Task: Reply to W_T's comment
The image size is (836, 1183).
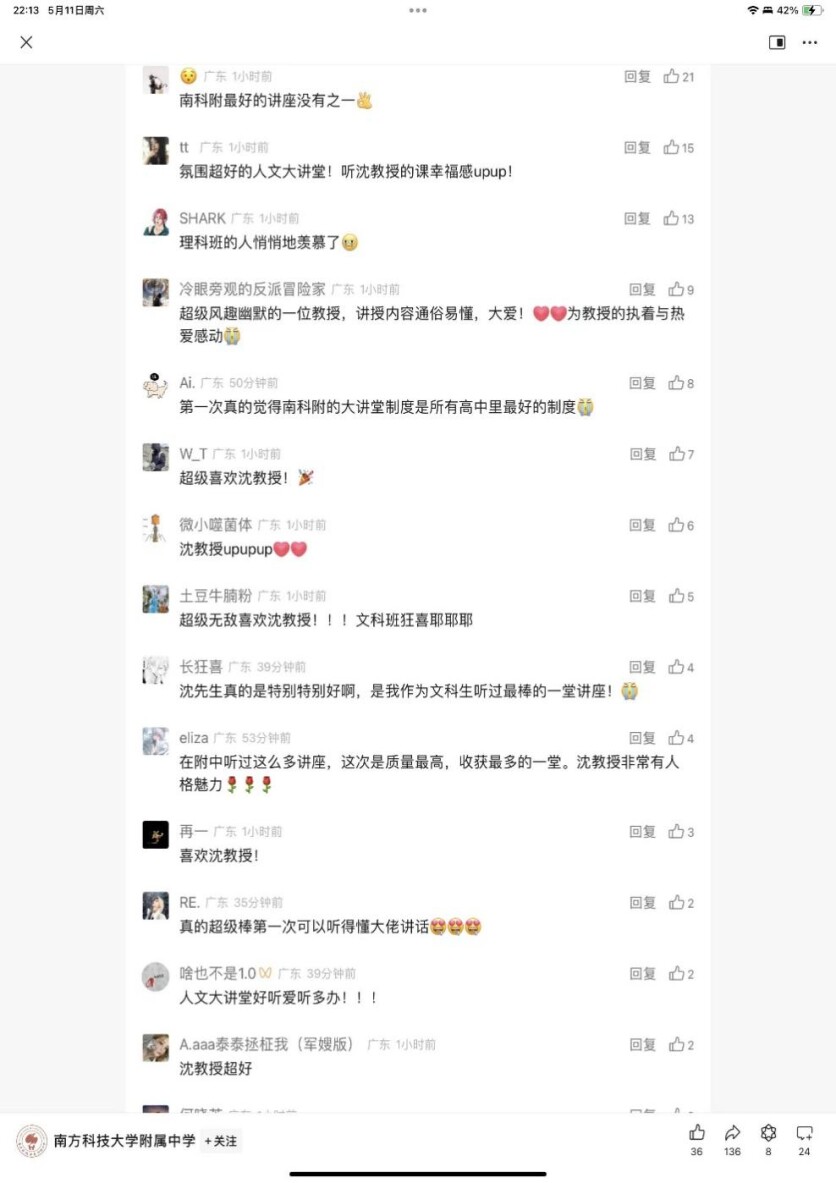Action: (x=642, y=454)
